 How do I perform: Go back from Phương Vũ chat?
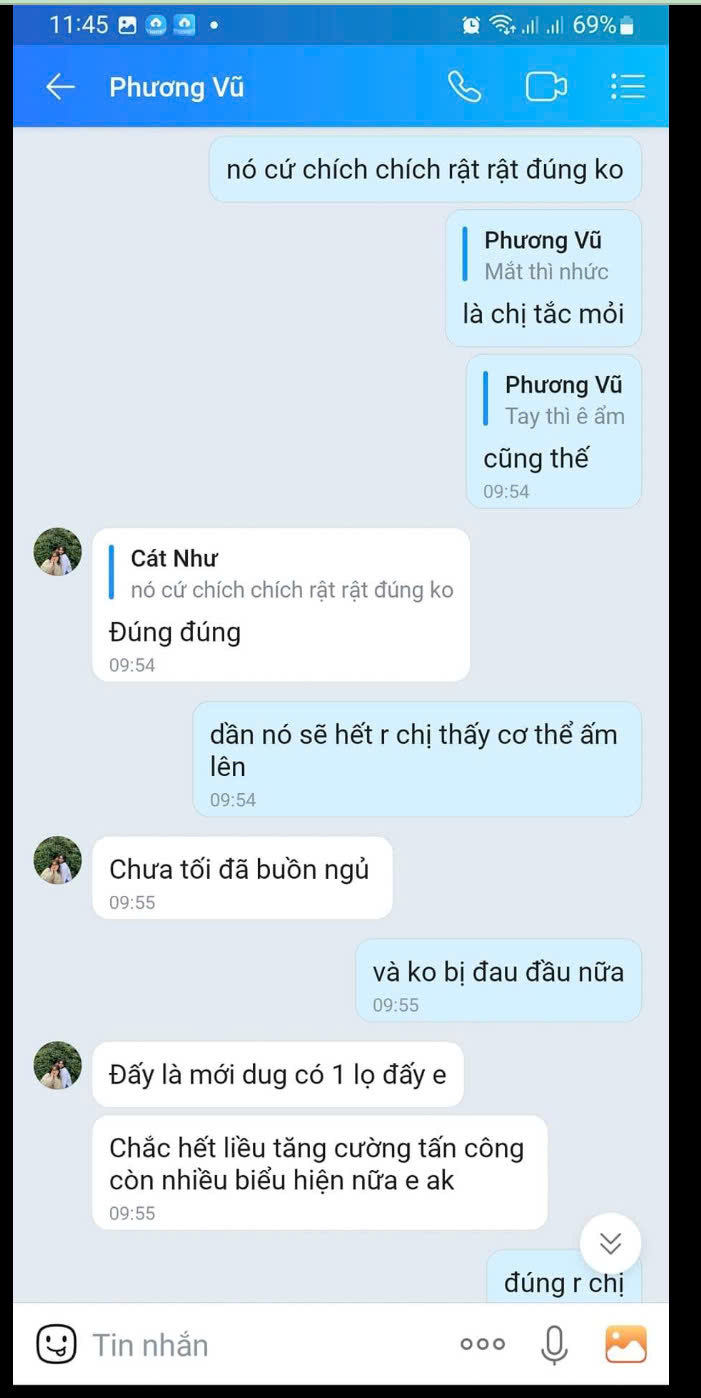tap(60, 88)
